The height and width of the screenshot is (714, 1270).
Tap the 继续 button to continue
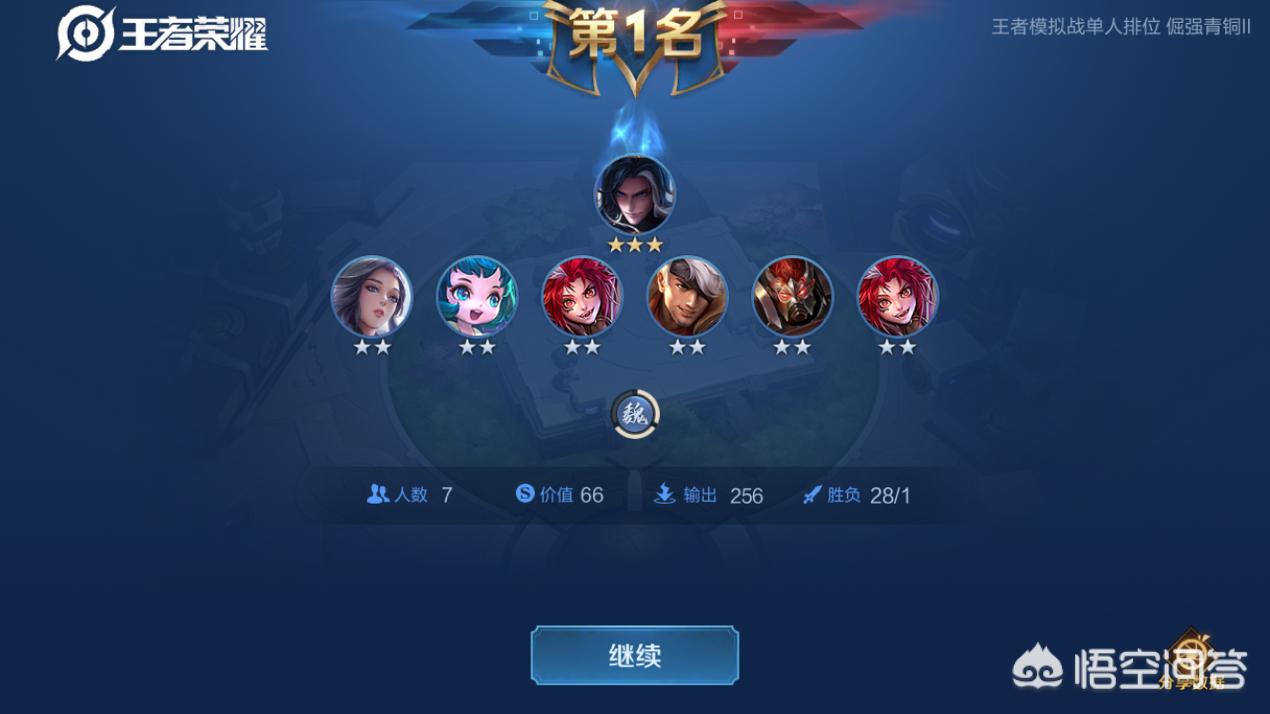634,656
